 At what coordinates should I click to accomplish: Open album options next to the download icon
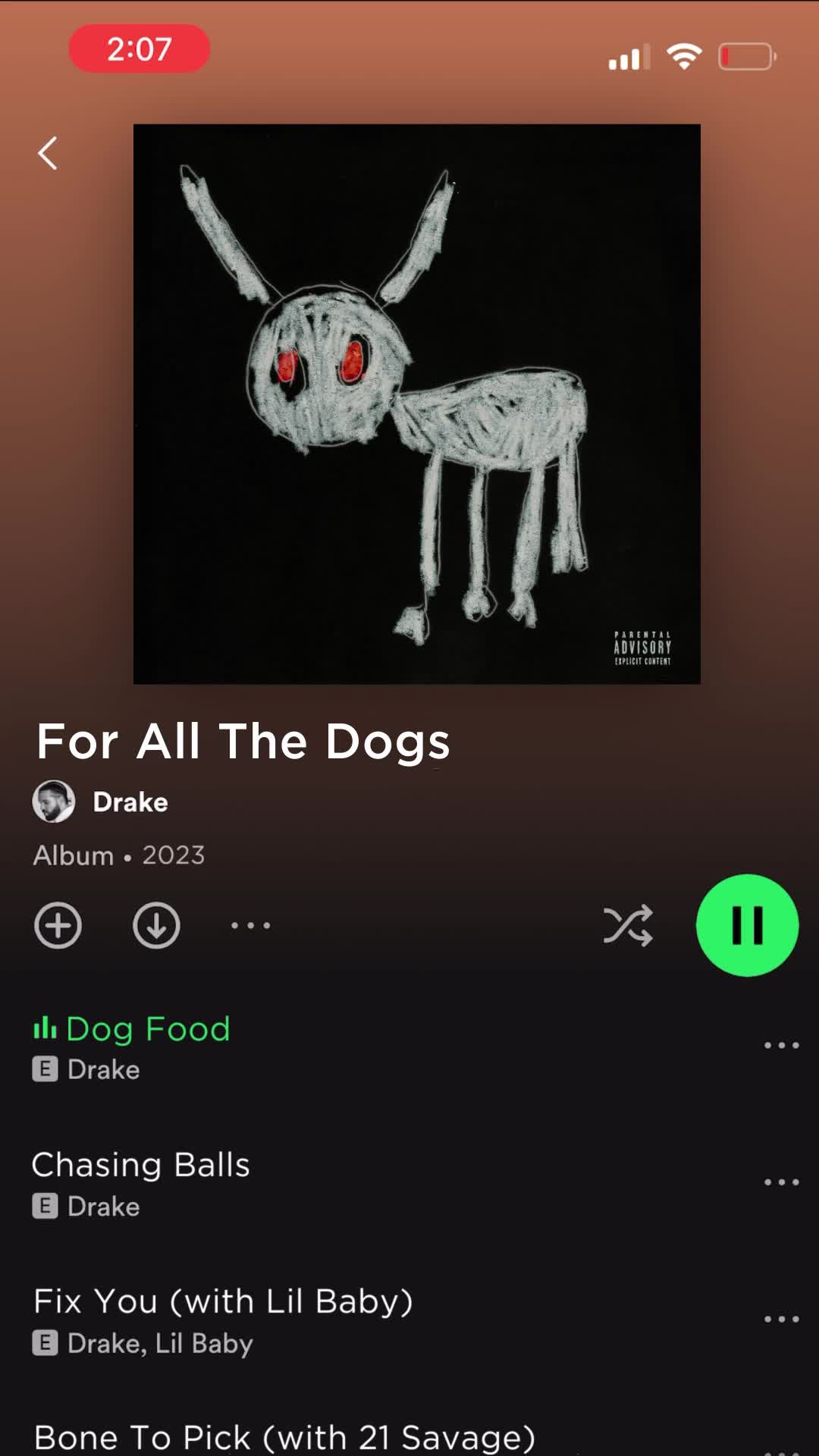tap(250, 926)
